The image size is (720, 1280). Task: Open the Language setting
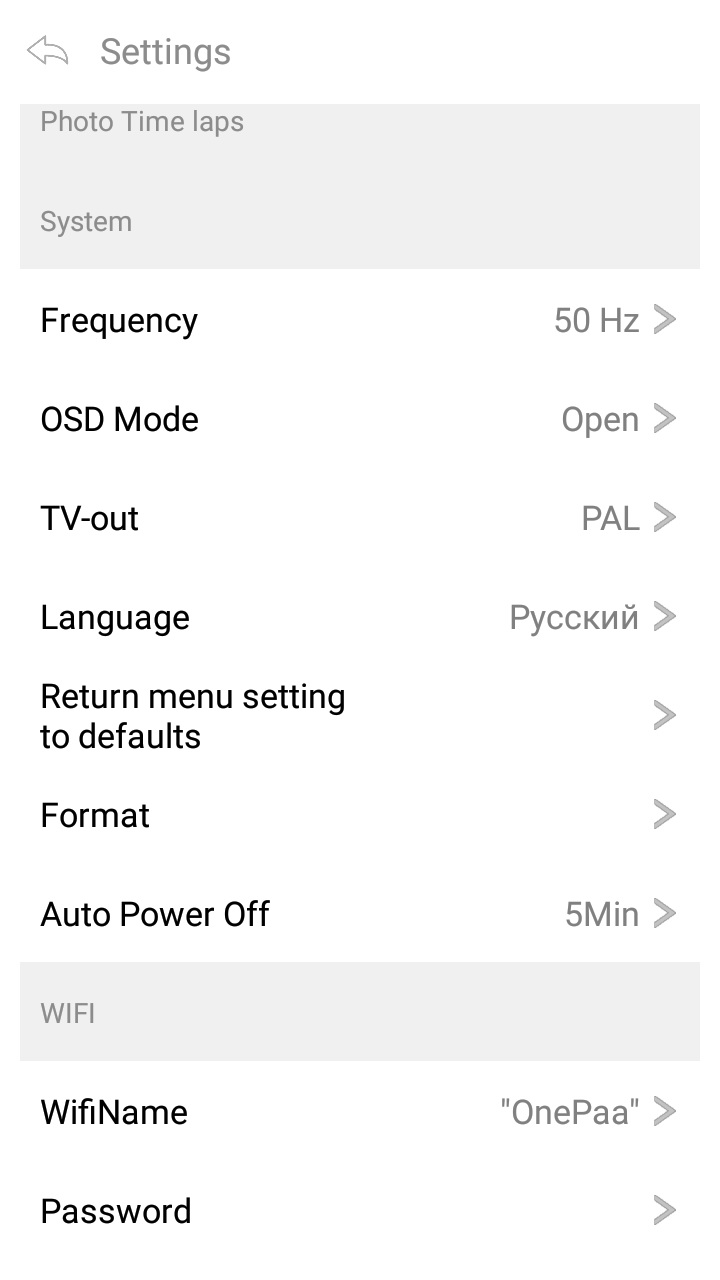pos(360,617)
